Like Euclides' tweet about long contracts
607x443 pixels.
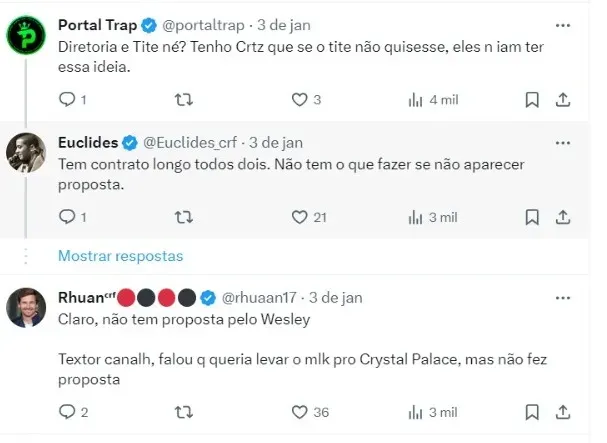click(x=298, y=216)
